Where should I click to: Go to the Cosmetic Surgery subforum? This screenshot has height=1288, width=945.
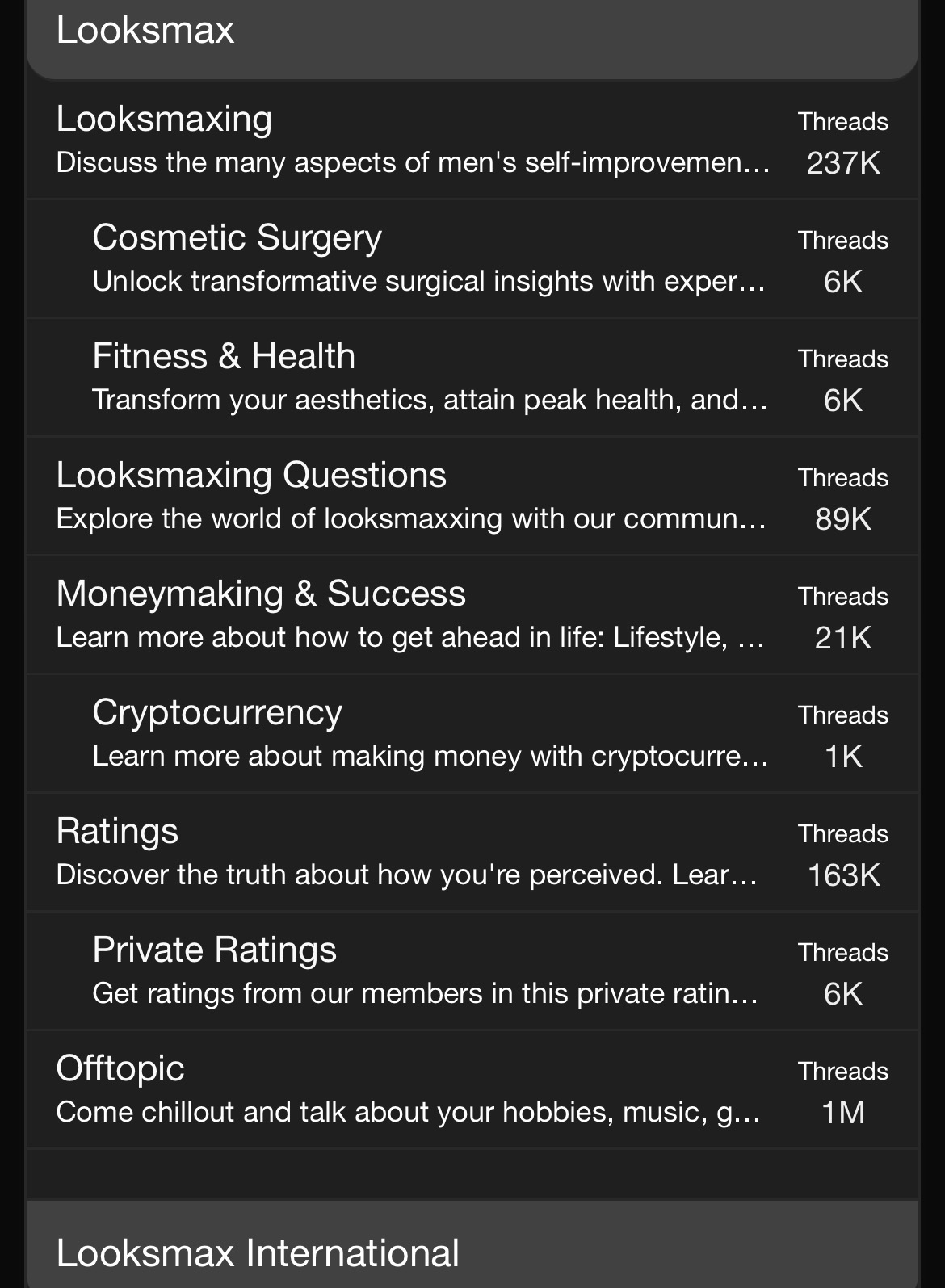tap(237, 238)
